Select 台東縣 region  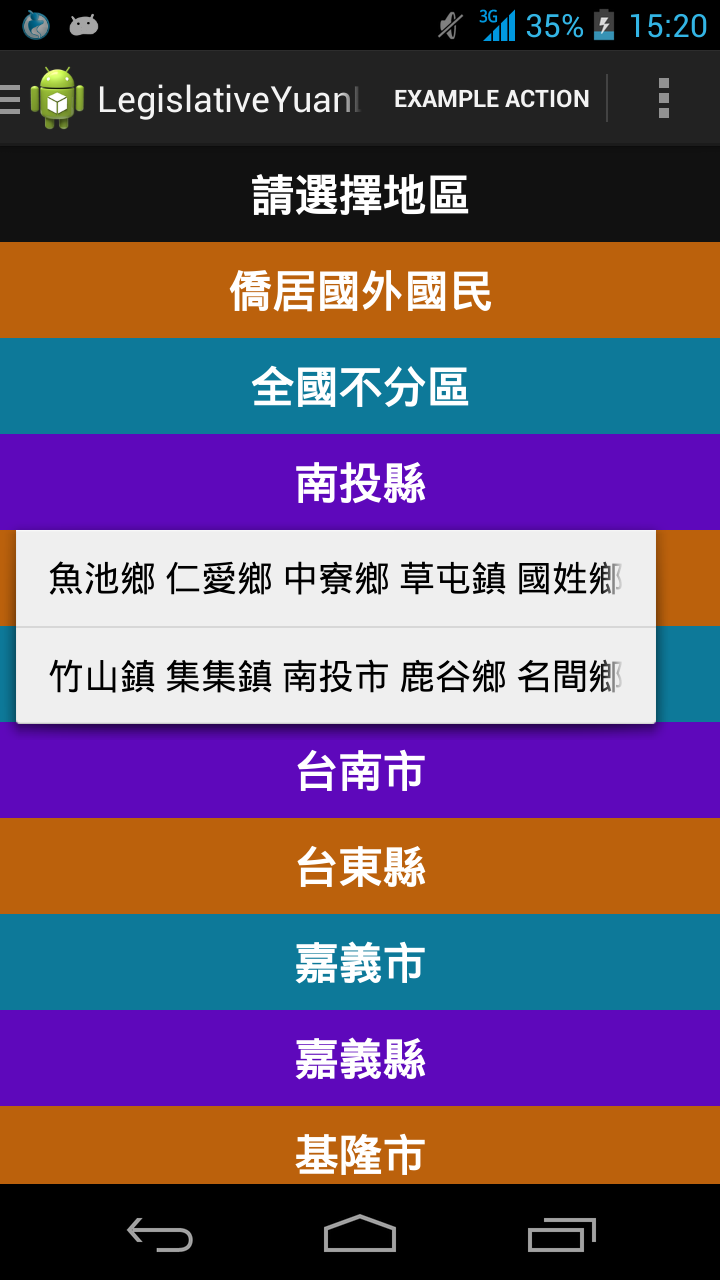click(360, 867)
